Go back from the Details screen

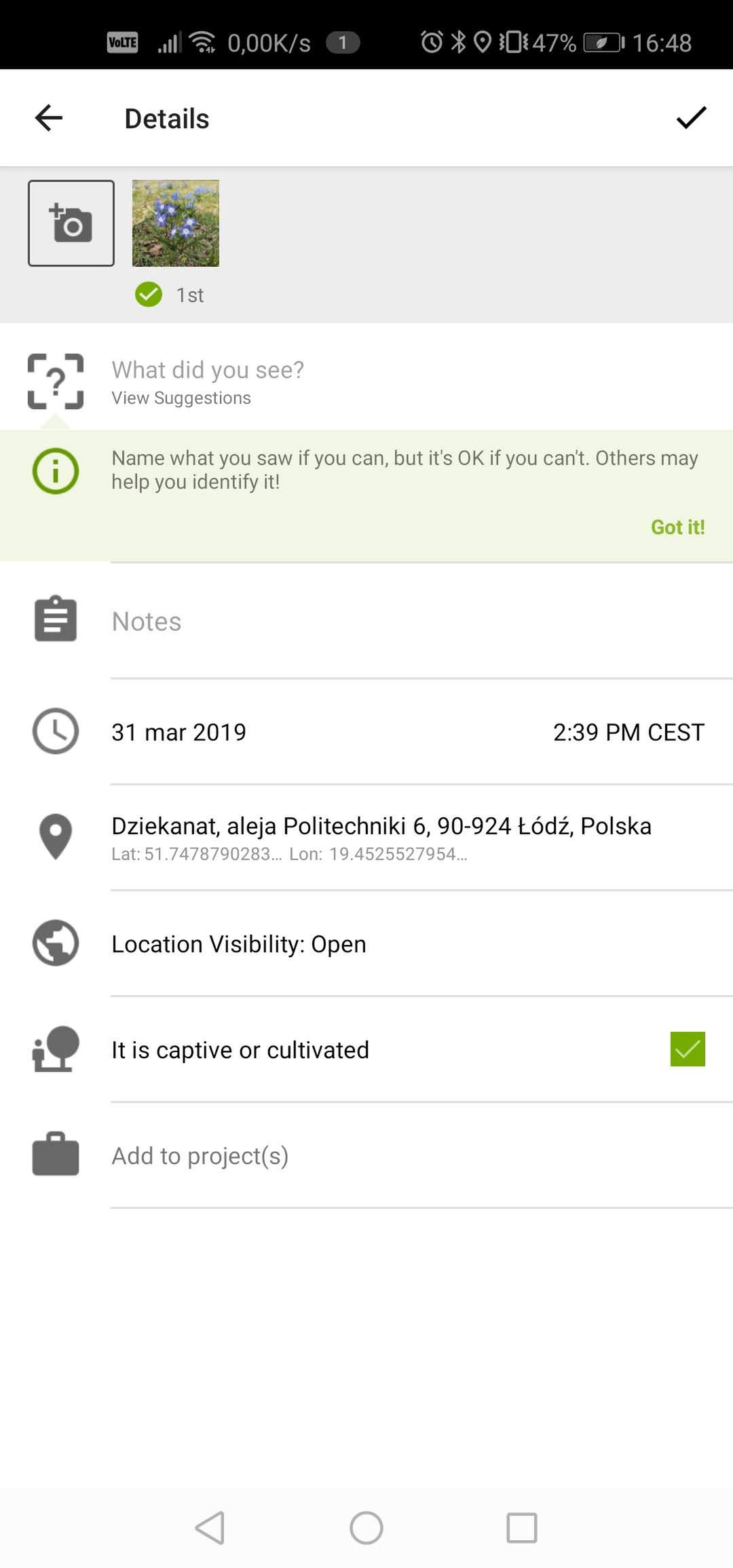click(49, 118)
